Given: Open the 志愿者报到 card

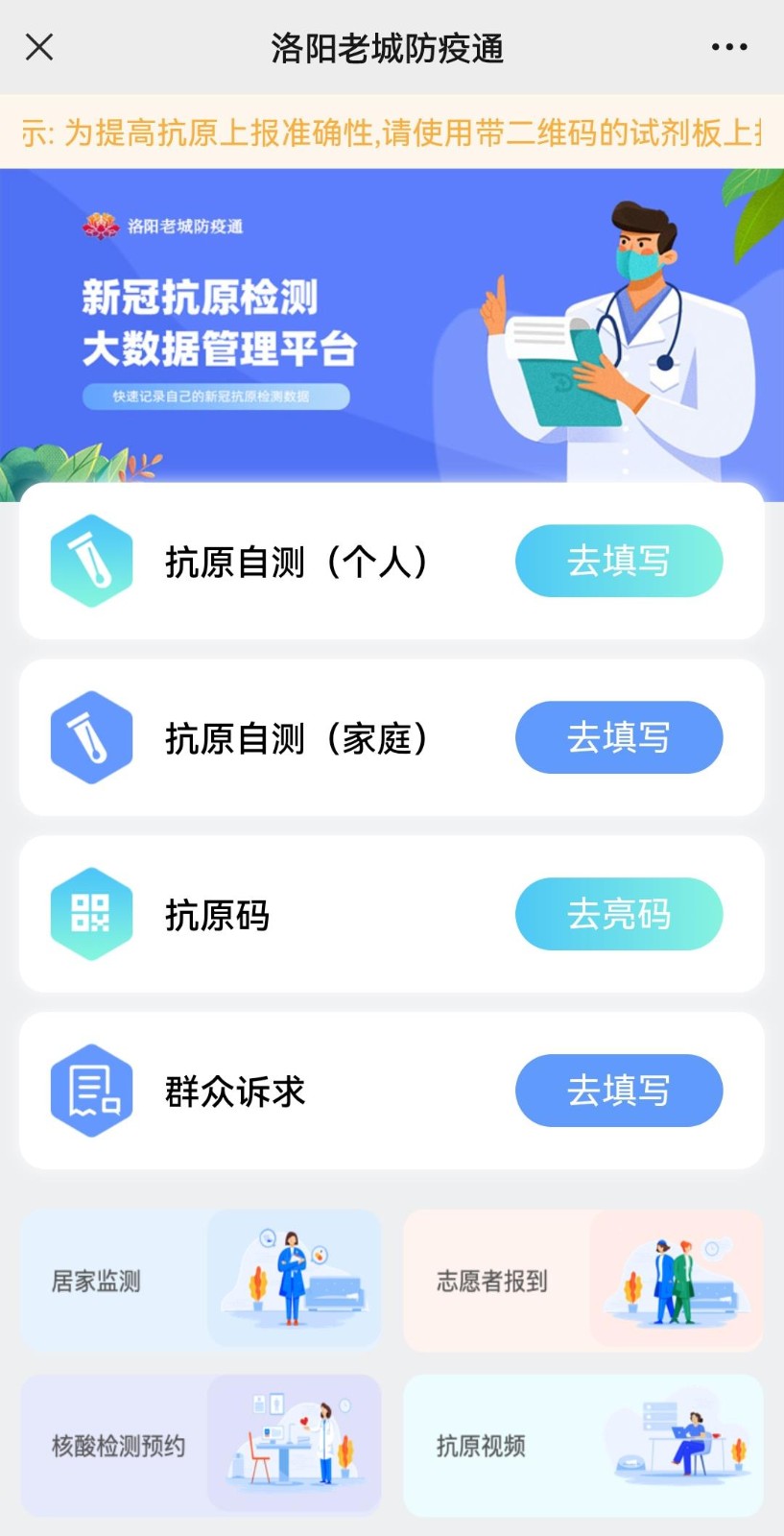Looking at the screenshot, I should pos(582,1281).
